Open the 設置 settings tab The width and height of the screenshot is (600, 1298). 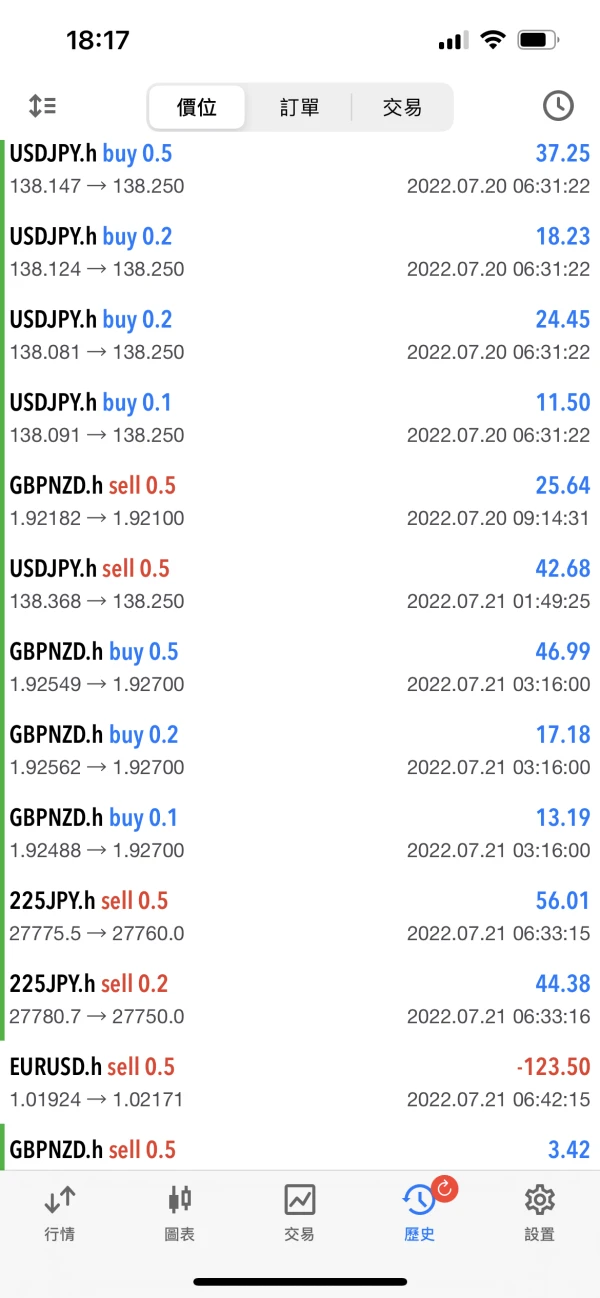click(539, 1212)
